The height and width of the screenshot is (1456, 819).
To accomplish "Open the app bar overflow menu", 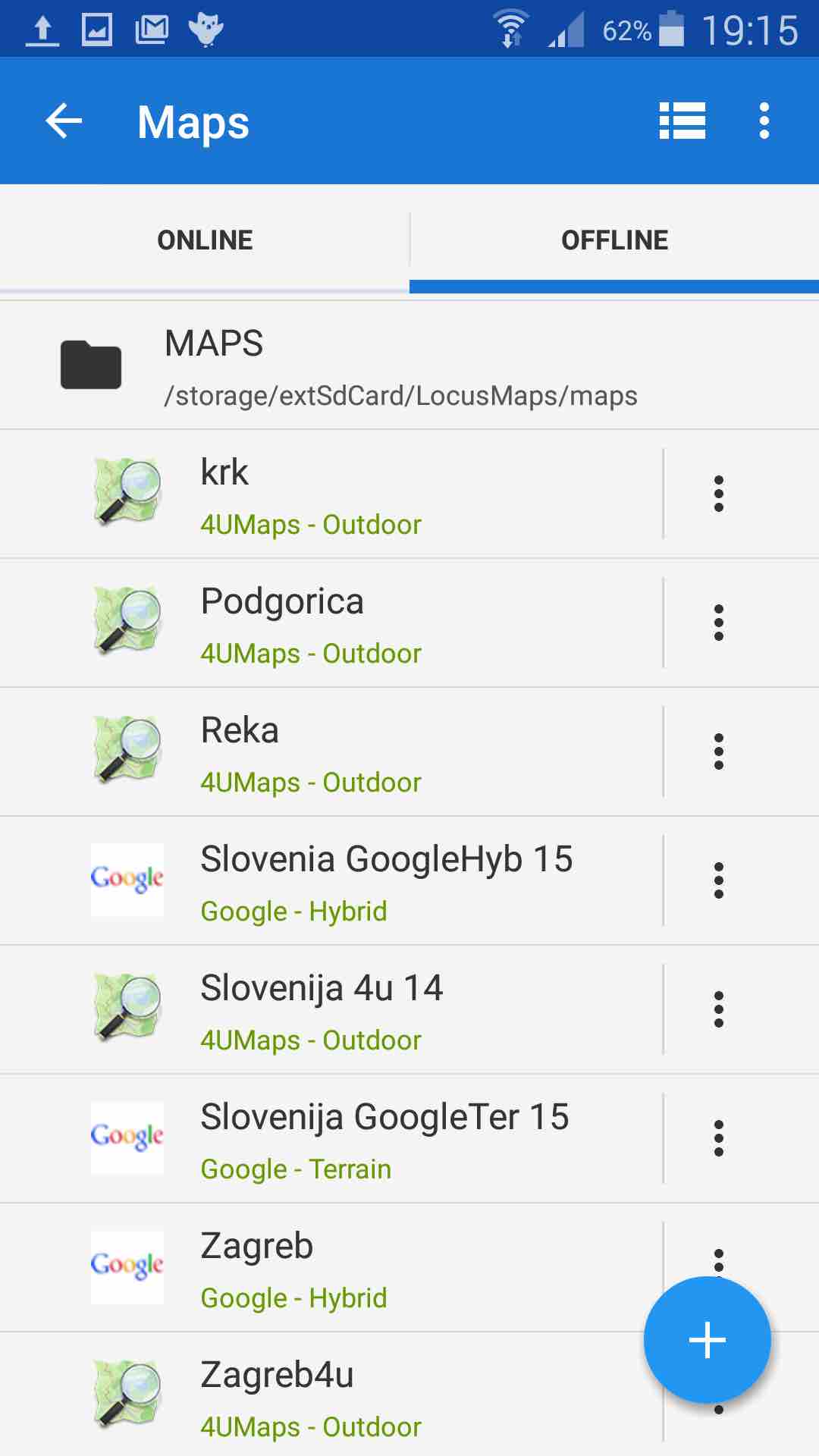I will point(764,121).
